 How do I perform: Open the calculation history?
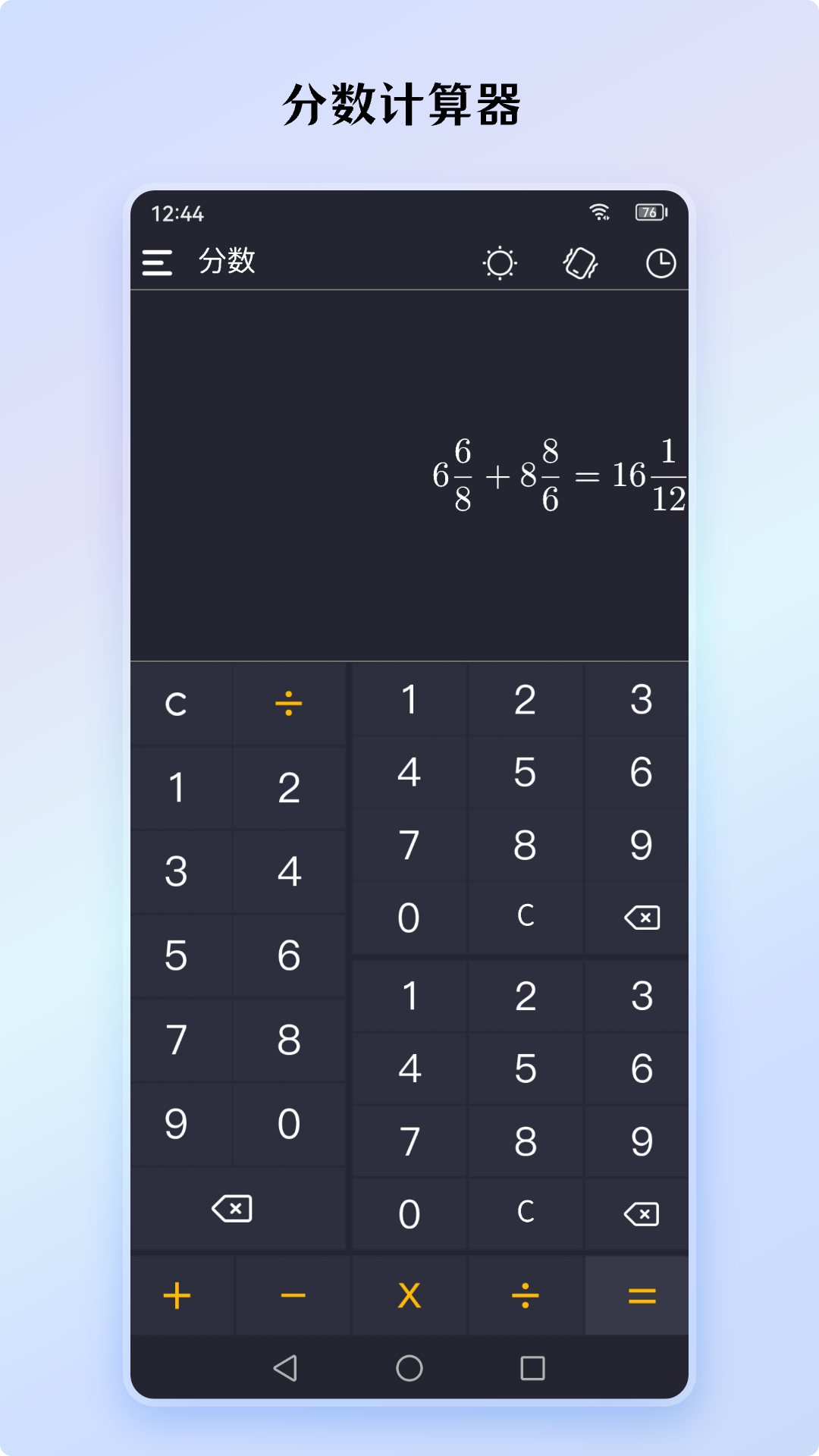click(661, 261)
